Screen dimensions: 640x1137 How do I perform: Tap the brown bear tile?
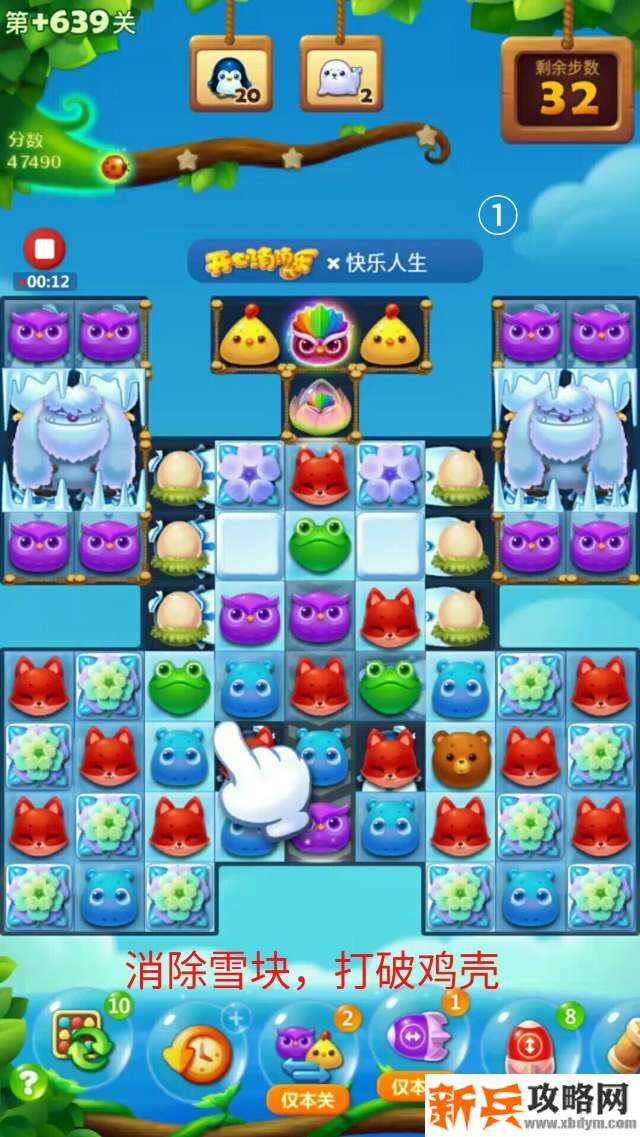[460, 757]
